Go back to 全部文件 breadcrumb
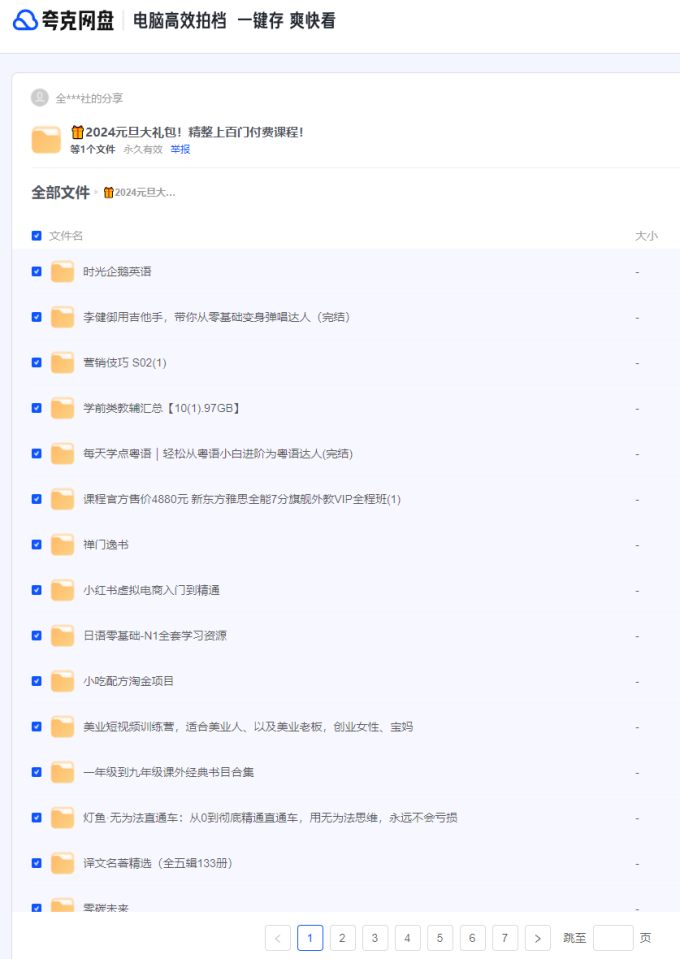The width and height of the screenshot is (680, 959). pyautogui.click(x=60, y=192)
